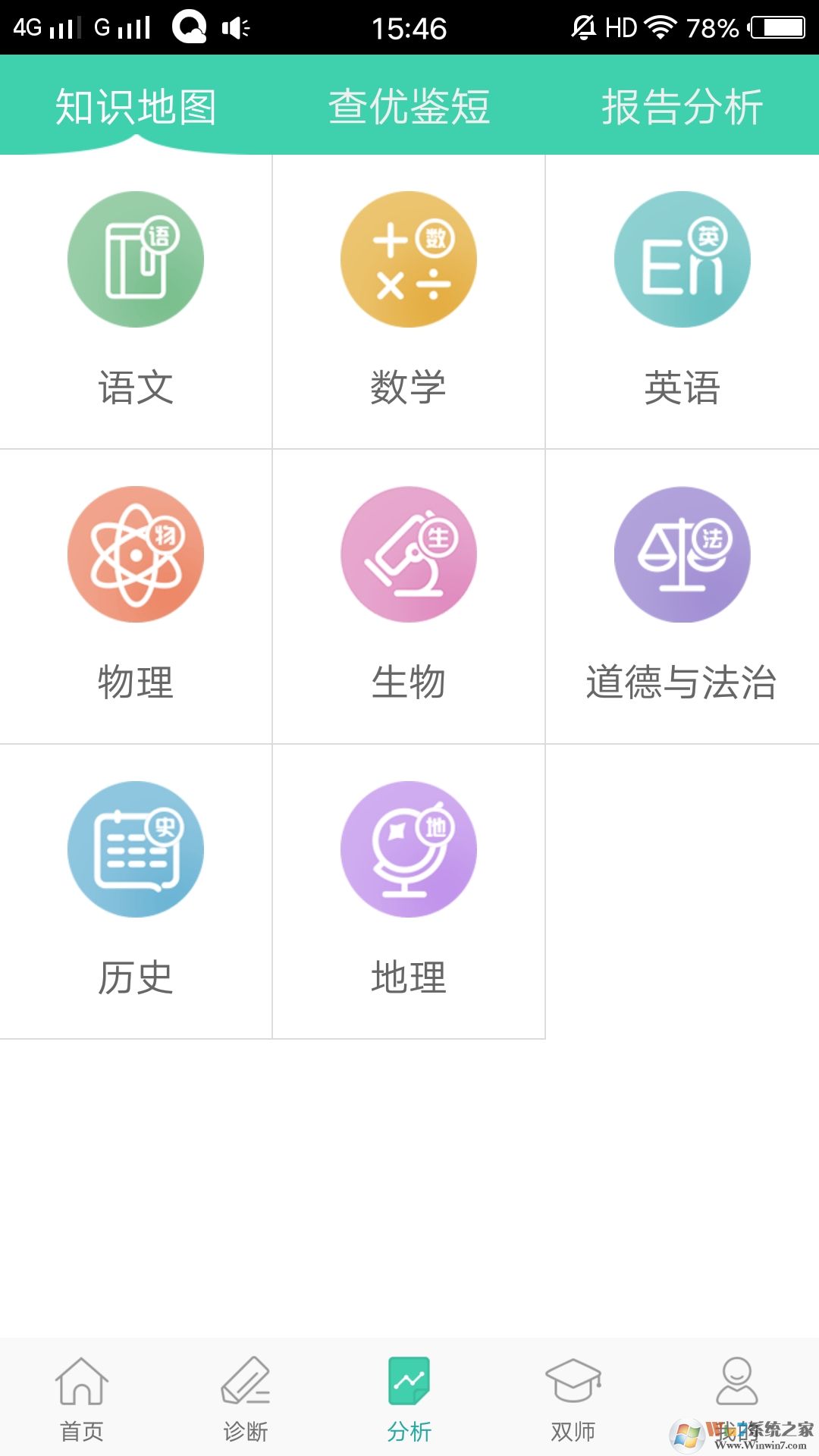Select the 物理 subject
The height and width of the screenshot is (1456, 819).
(x=136, y=595)
